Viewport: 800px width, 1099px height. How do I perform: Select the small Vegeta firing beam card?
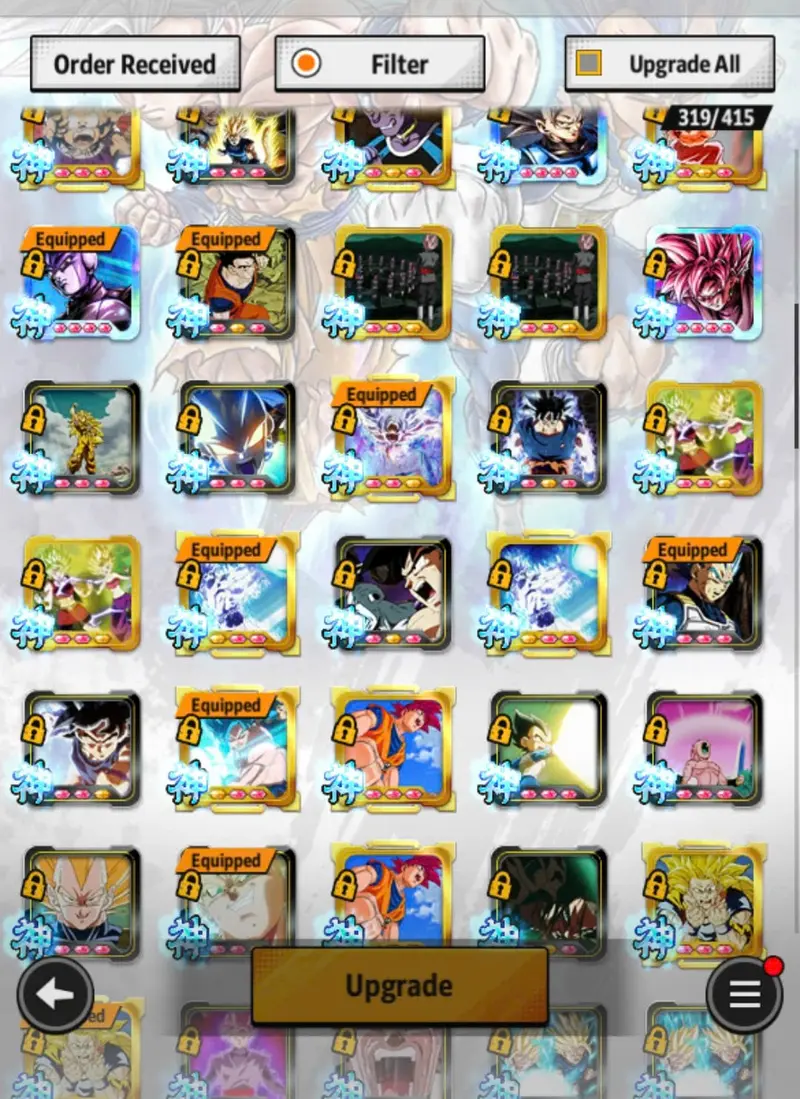click(548, 748)
